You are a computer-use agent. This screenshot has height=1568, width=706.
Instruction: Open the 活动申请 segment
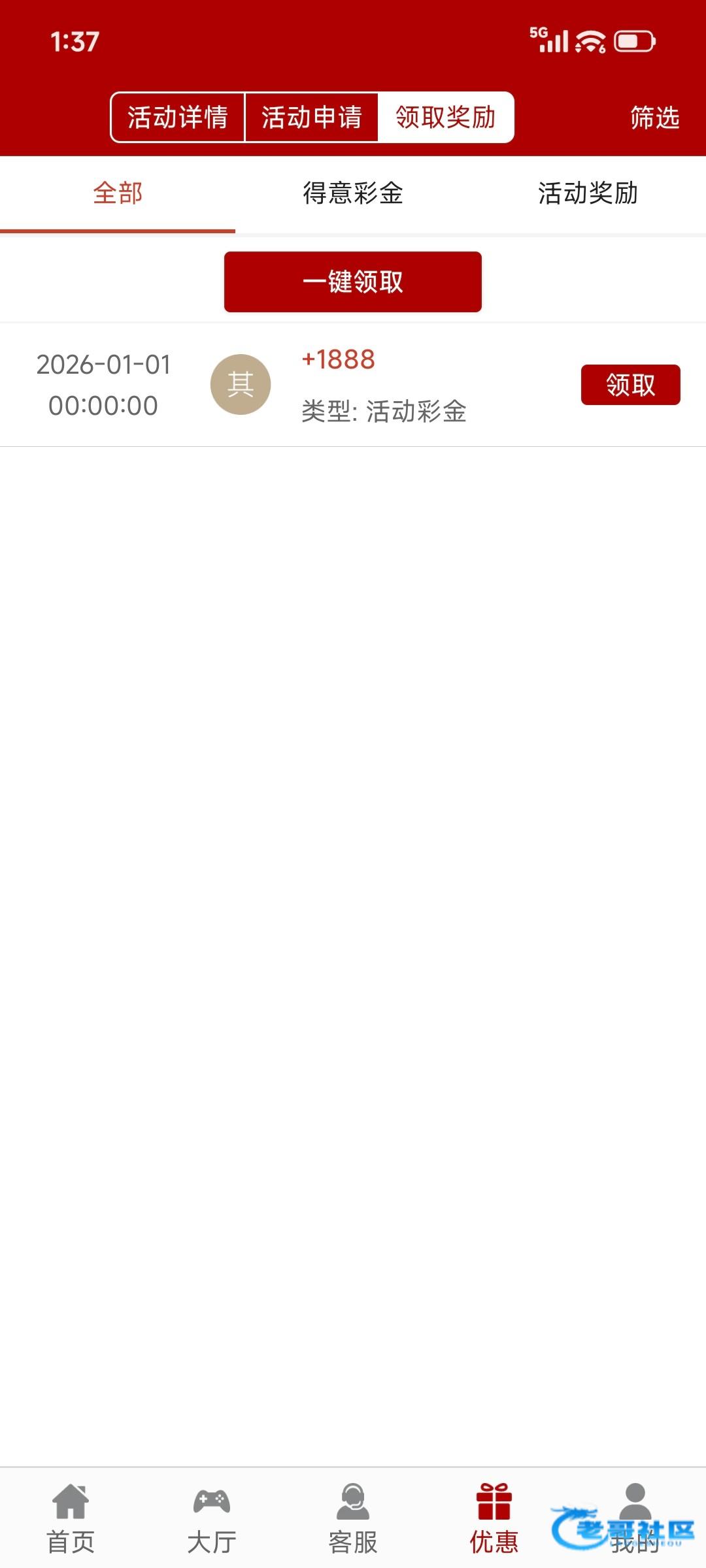(x=311, y=118)
